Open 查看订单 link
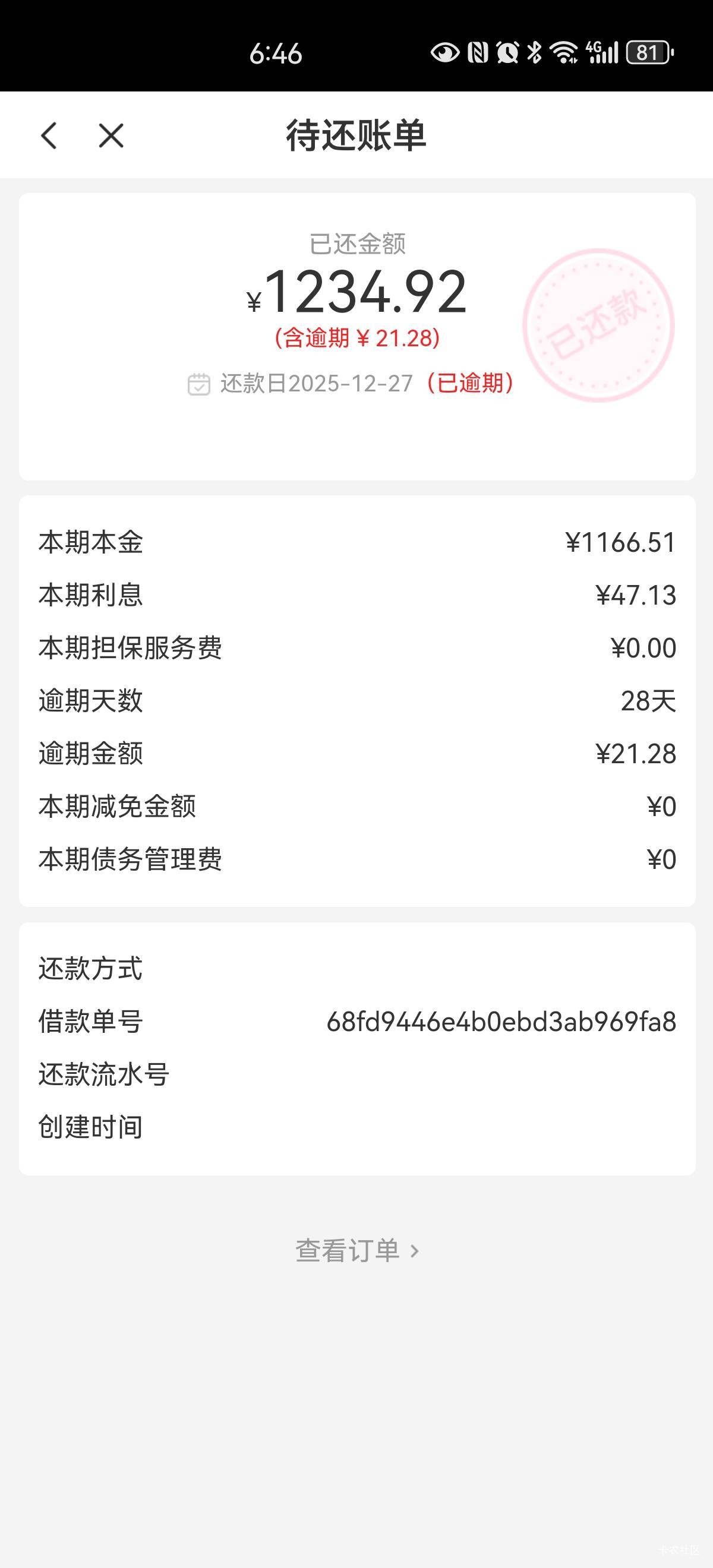713x1568 pixels. coord(357,1251)
